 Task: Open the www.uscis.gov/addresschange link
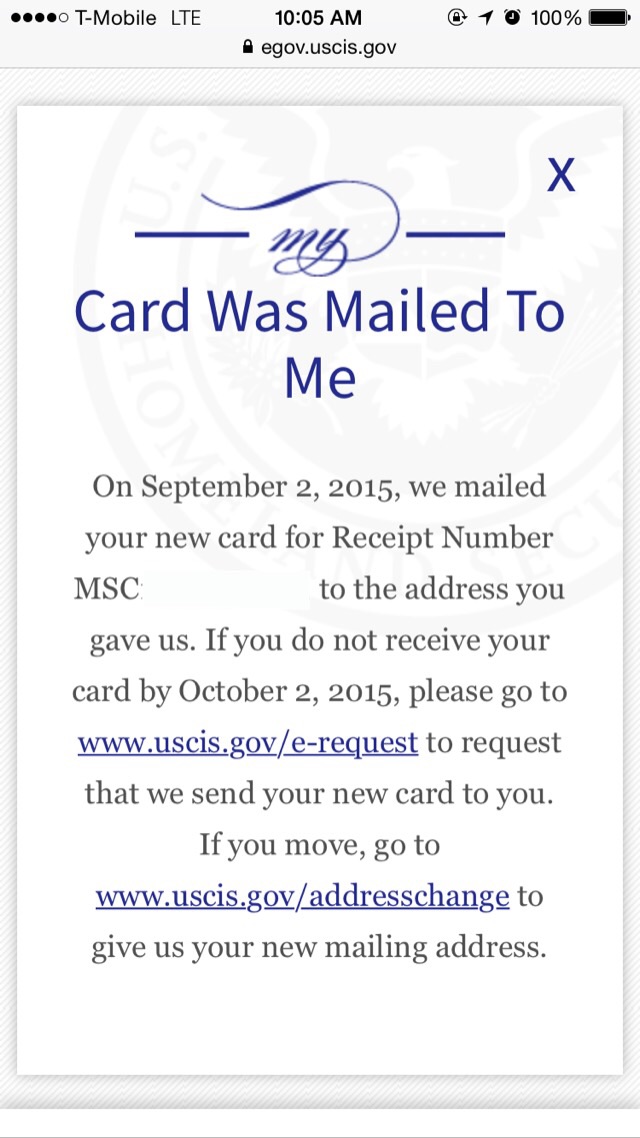point(303,896)
